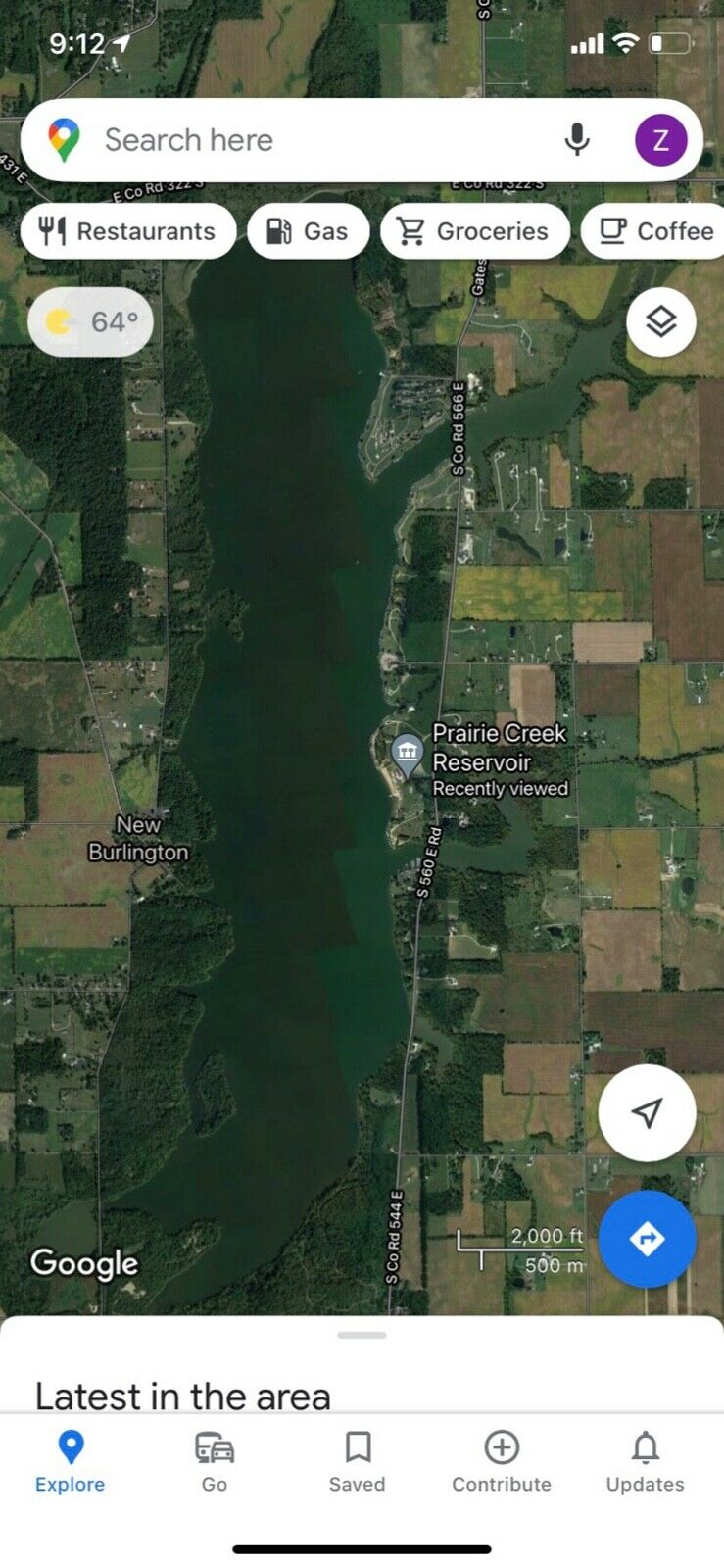724x1568 pixels.
Task: Start voice search with the microphone
Action: pyautogui.click(x=577, y=140)
